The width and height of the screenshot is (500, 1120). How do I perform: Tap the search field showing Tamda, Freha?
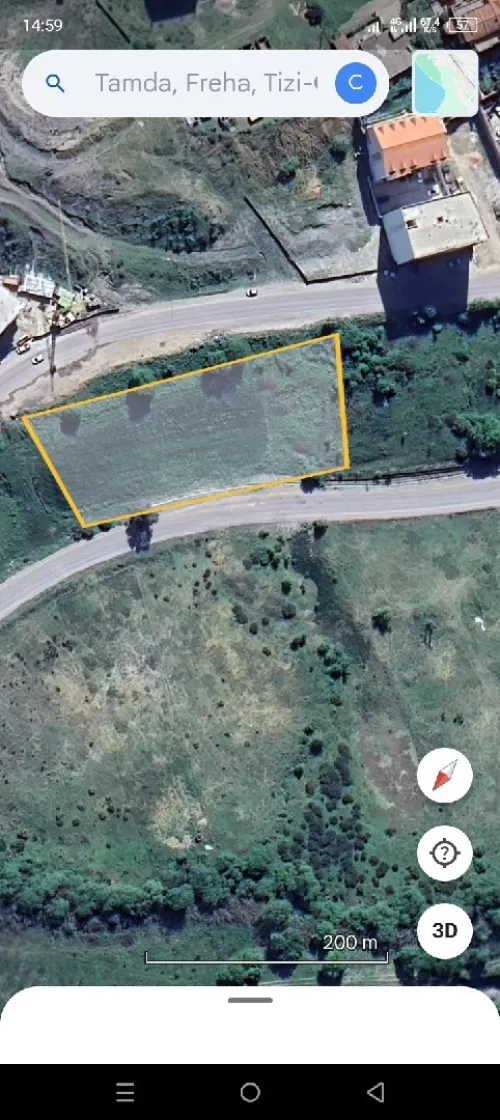[205, 84]
